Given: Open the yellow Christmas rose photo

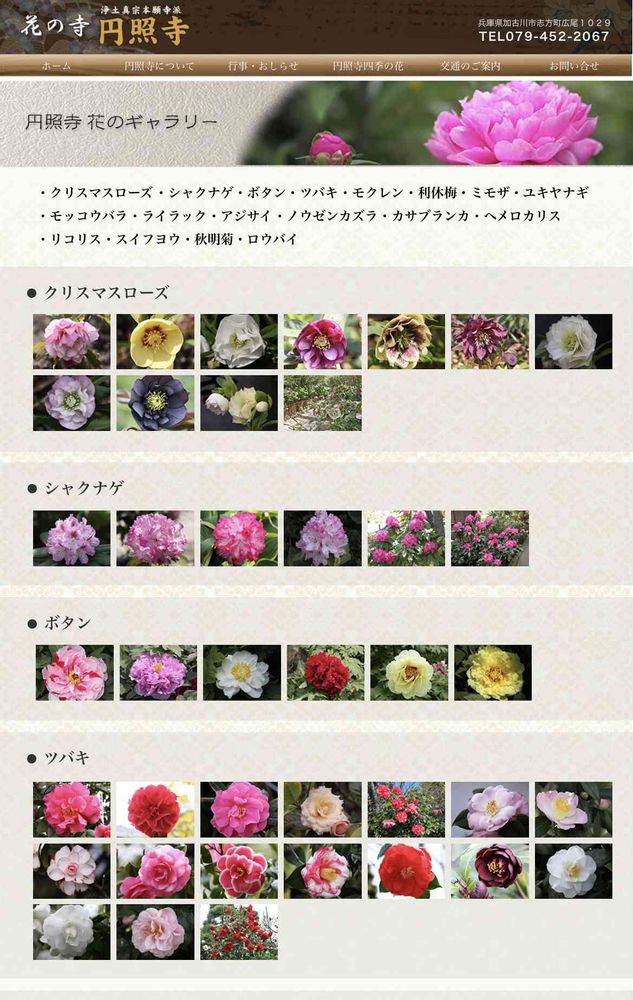Looking at the screenshot, I should 155,341.
